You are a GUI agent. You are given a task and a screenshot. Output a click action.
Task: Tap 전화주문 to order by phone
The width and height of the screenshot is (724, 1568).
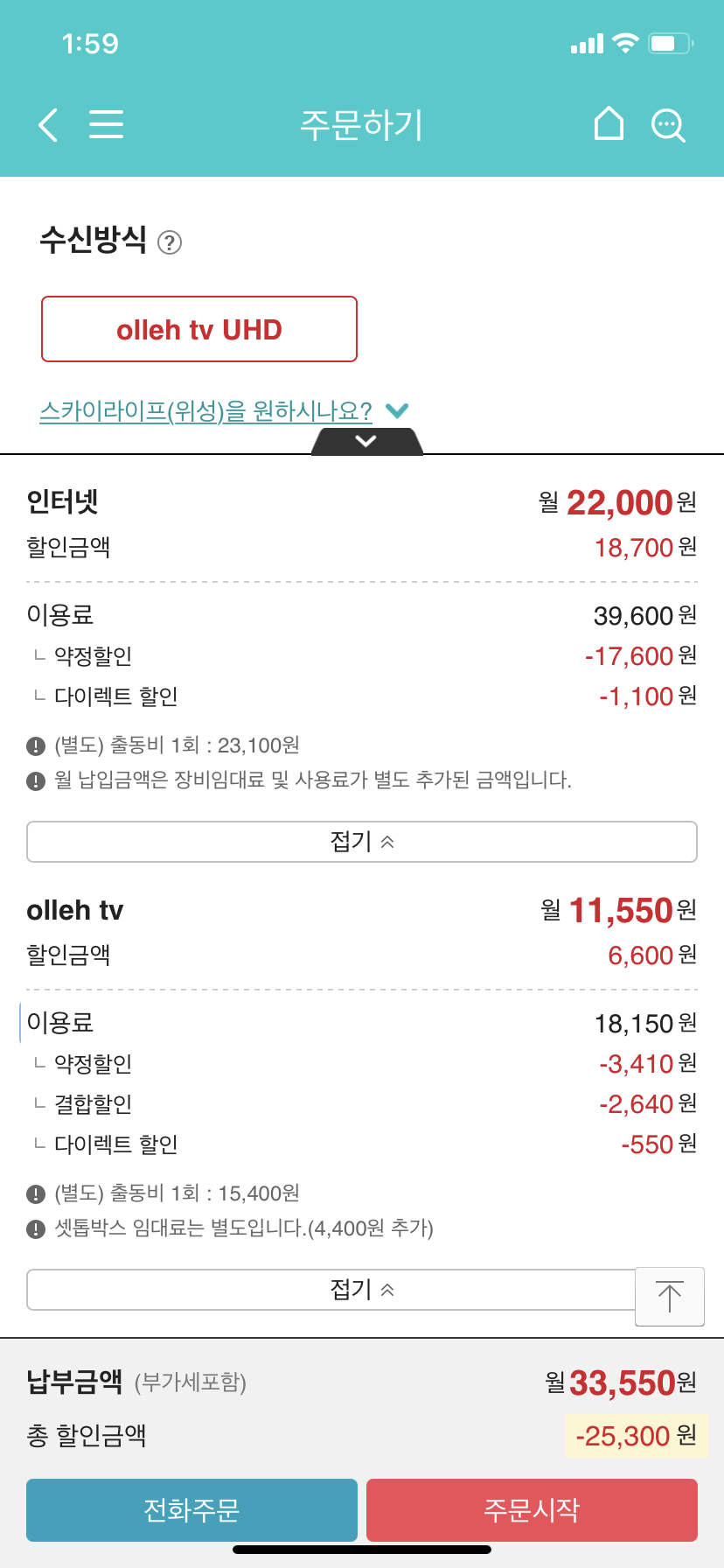coord(191,1509)
